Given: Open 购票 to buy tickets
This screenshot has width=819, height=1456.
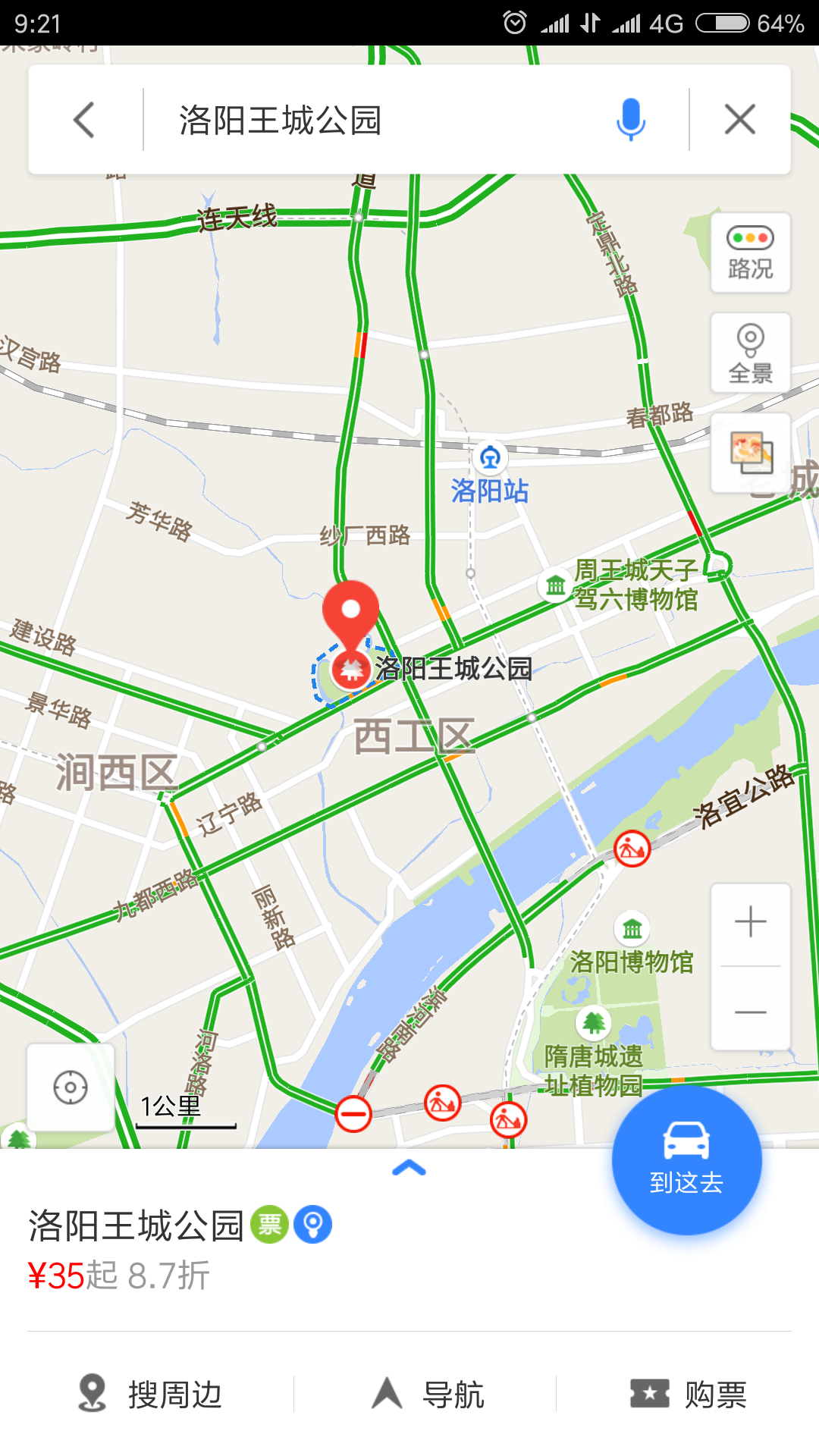Looking at the screenshot, I should pyautogui.click(x=689, y=1394).
